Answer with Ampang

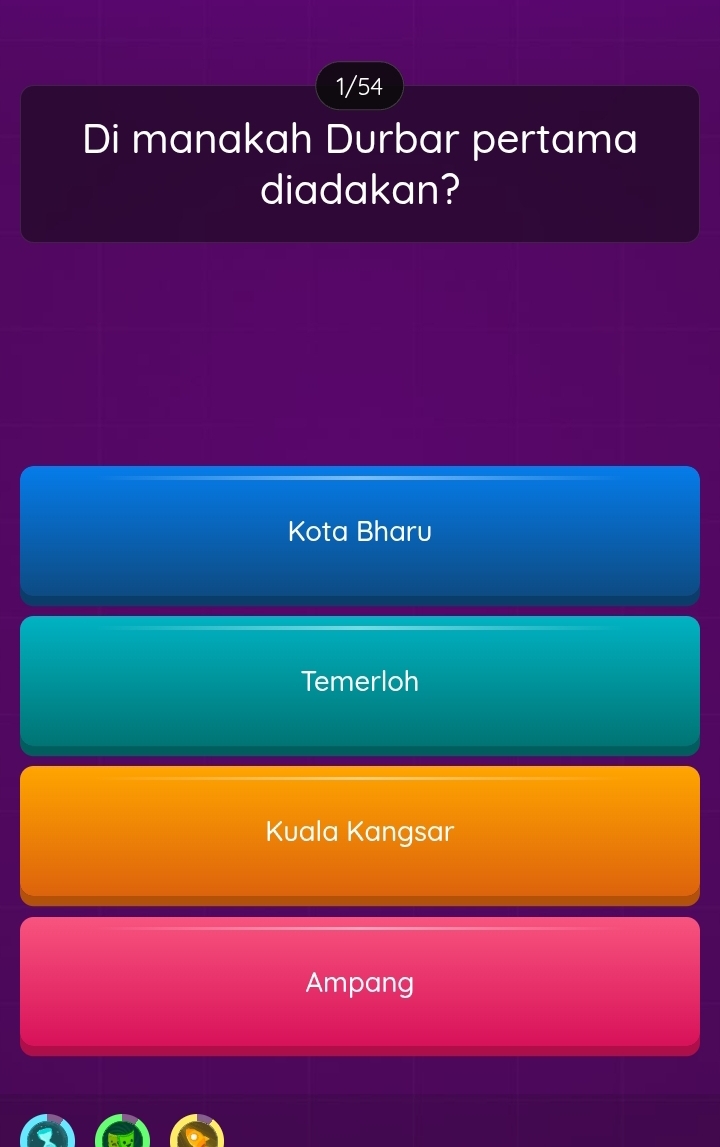click(x=360, y=983)
